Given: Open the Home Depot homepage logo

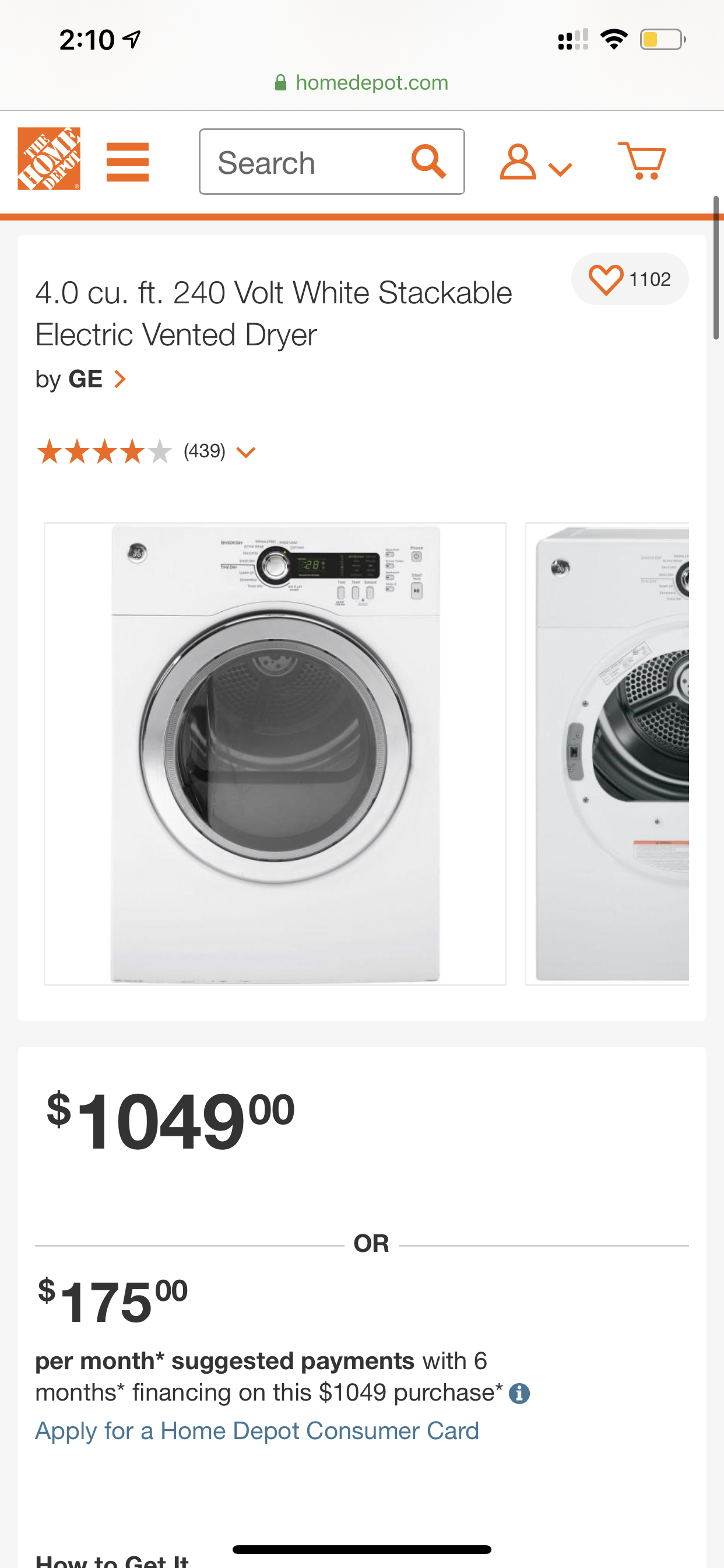Looking at the screenshot, I should 48,159.
